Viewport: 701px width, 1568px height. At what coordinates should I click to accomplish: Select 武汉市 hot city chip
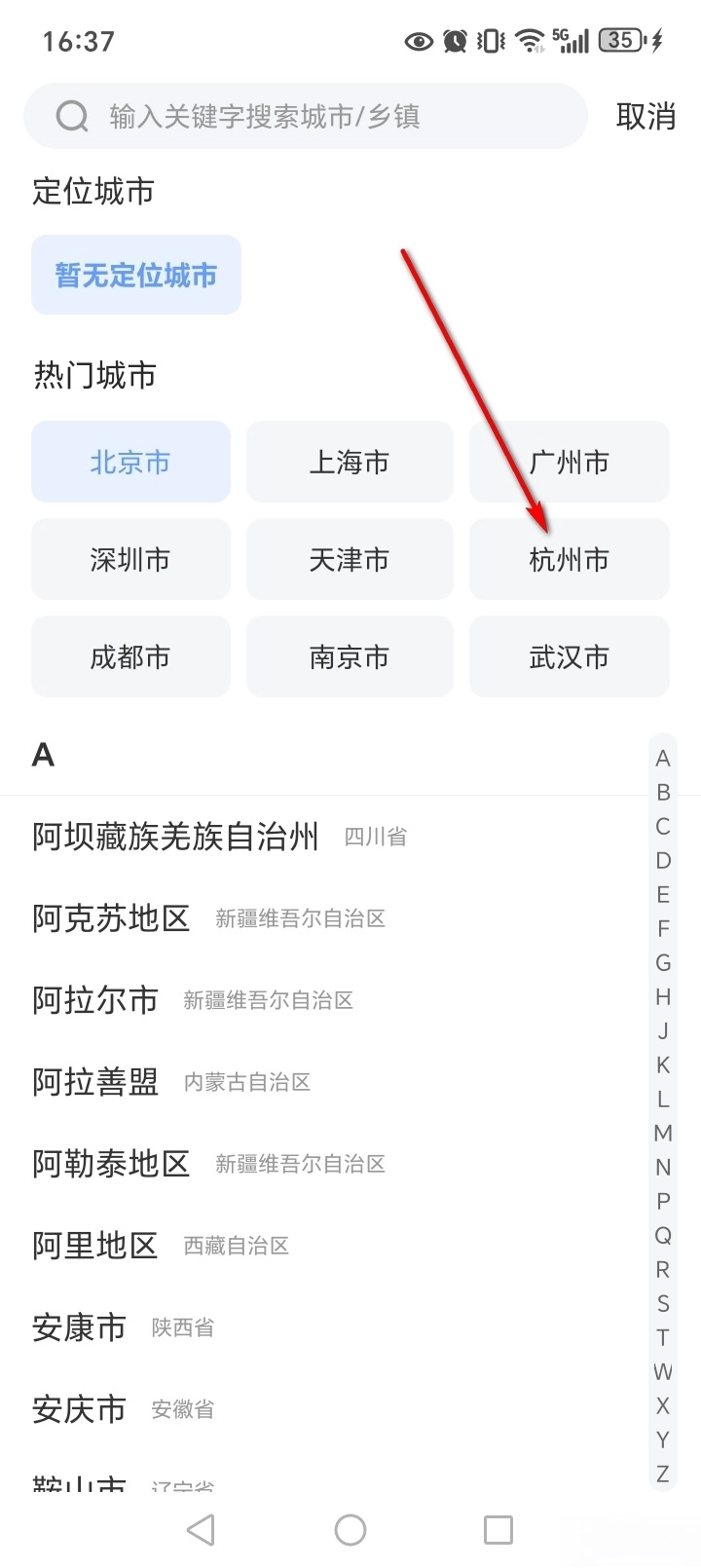[570, 656]
